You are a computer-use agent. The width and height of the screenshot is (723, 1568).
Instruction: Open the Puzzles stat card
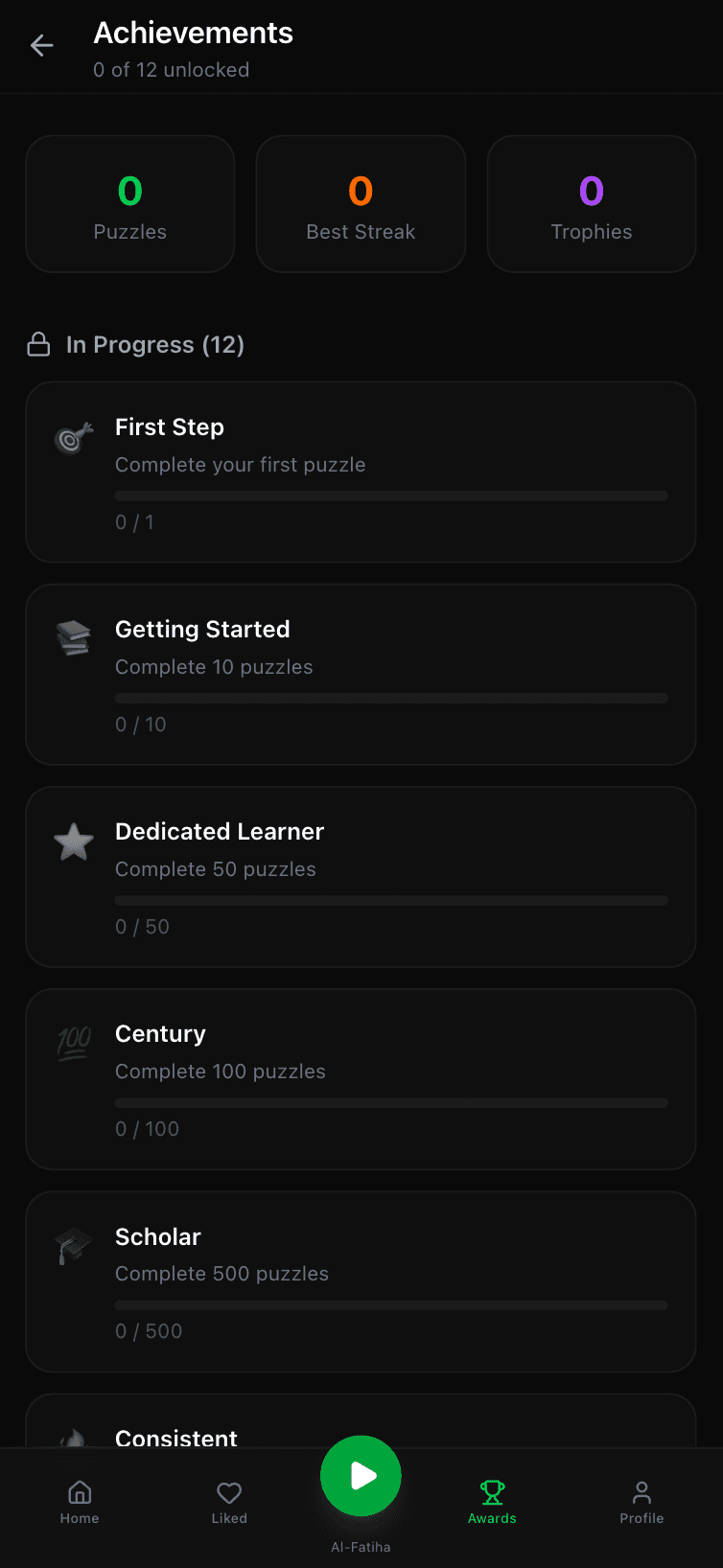coord(129,203)
